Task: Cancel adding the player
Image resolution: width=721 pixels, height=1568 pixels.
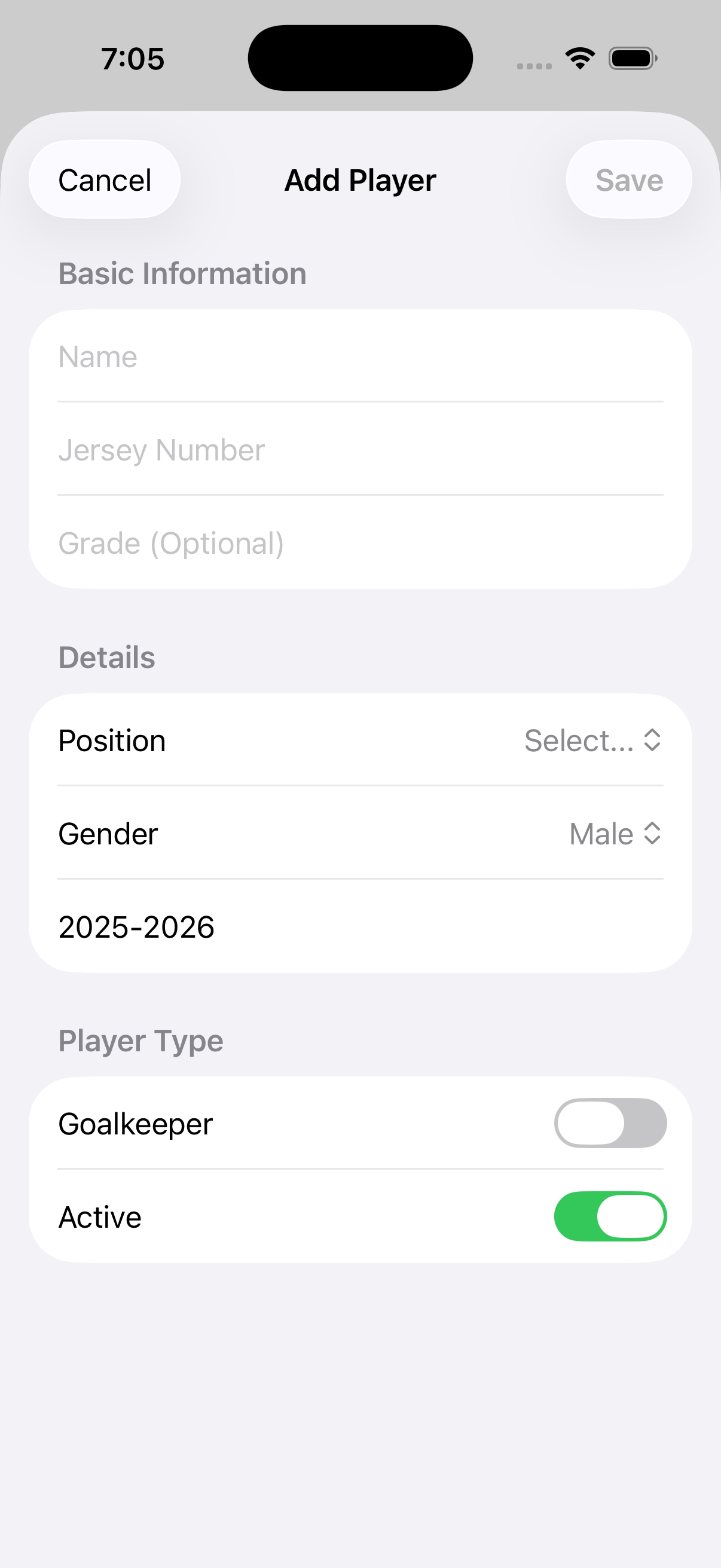Action: tap(104, 179)
